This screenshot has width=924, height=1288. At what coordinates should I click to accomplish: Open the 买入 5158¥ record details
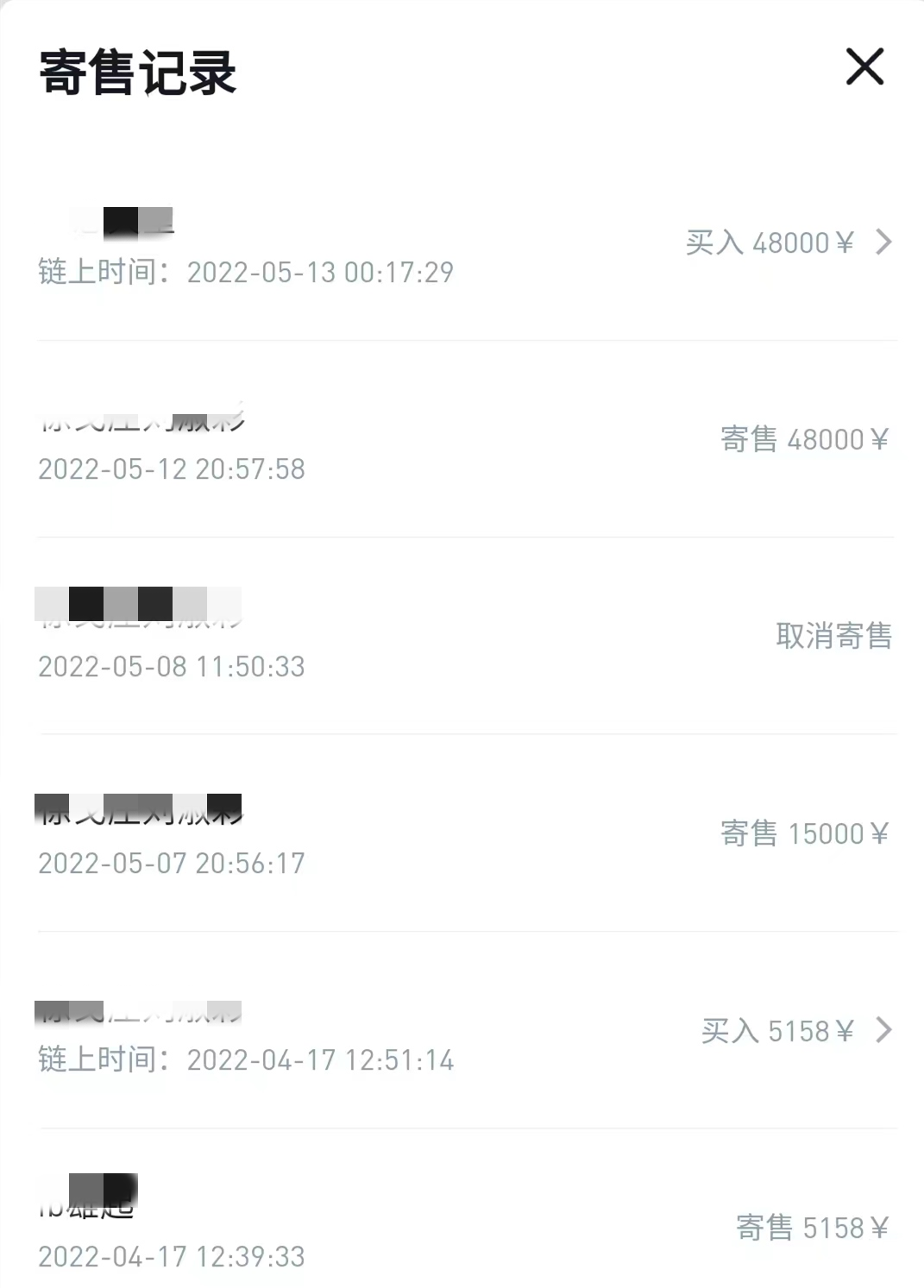(x=881, y=1030)
